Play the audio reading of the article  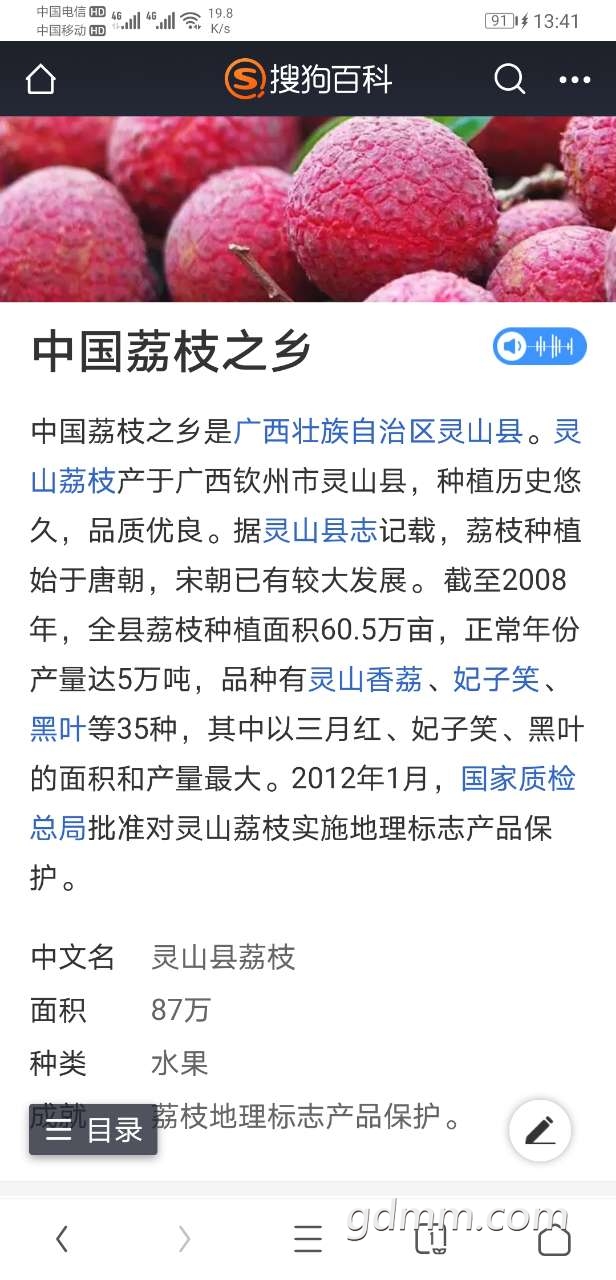click(539, 347)
